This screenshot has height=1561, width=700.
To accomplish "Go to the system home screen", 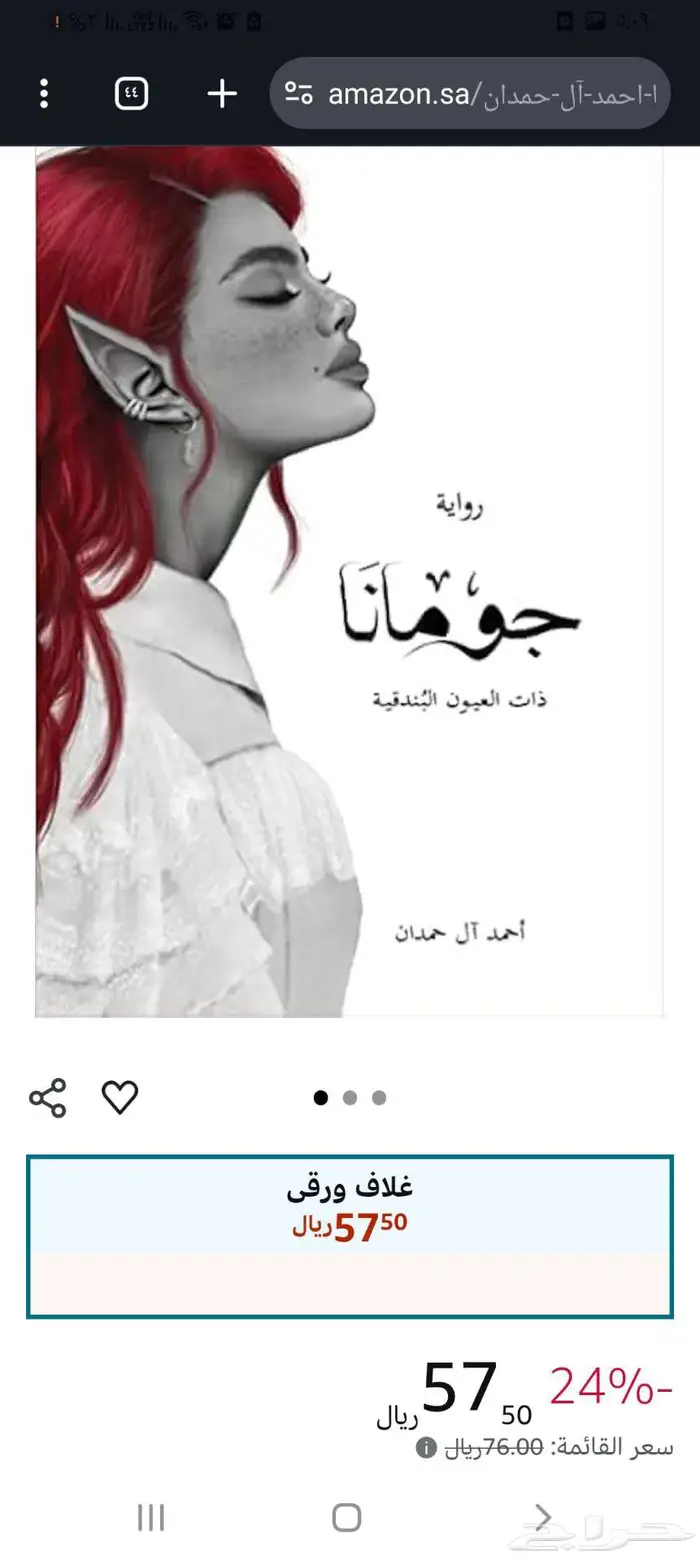I will [x=347, y=1517].
